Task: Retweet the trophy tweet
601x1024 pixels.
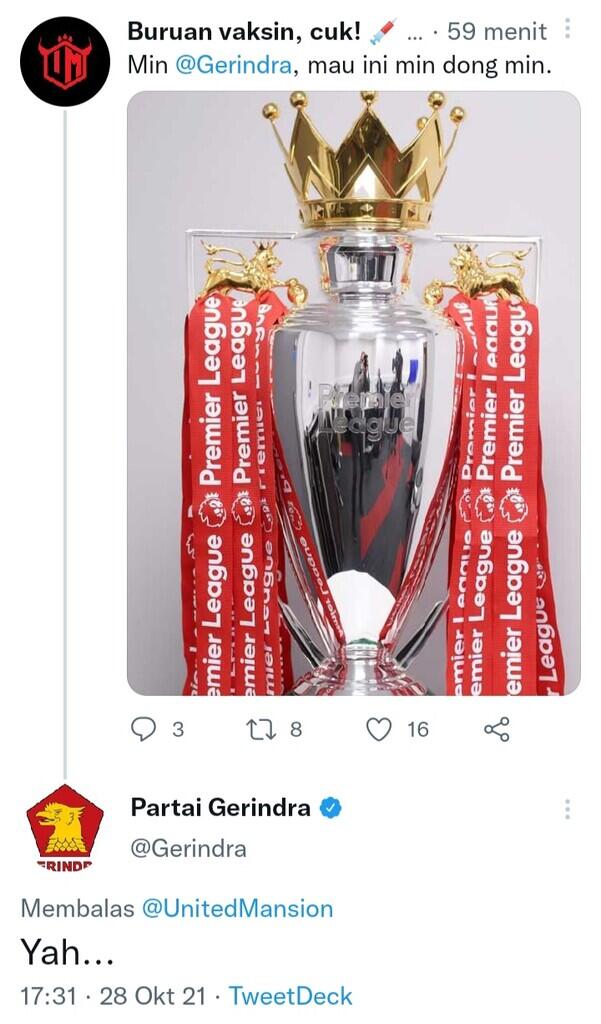Action: click(260, 729)
